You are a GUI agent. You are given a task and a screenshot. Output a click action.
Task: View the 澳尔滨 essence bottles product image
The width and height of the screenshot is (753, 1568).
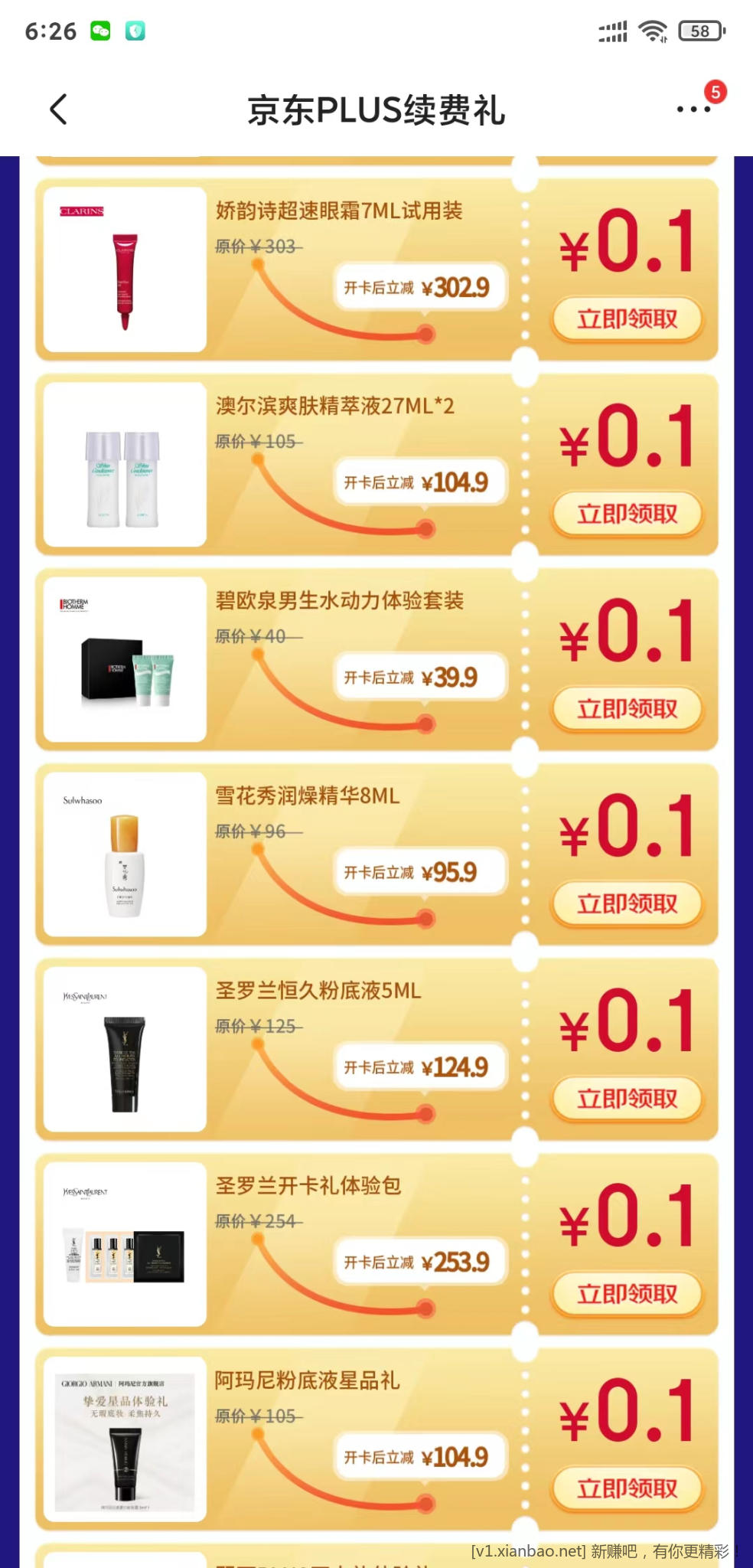[125, 465]
